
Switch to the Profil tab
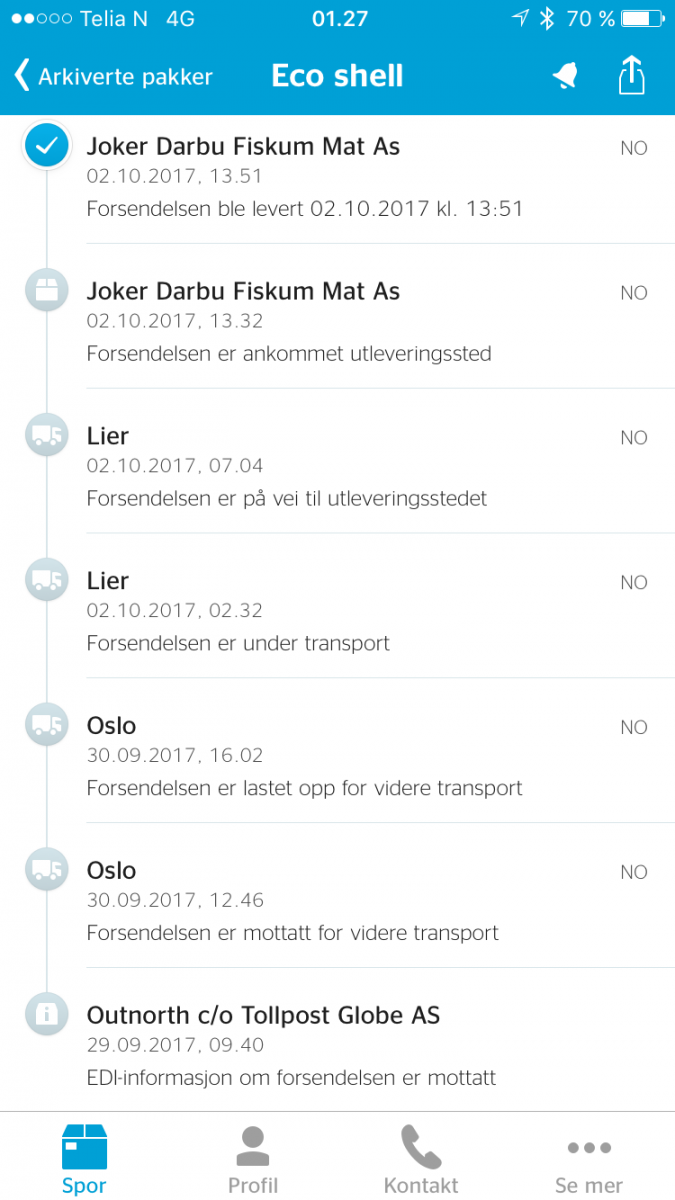[x=253, y=1158]
